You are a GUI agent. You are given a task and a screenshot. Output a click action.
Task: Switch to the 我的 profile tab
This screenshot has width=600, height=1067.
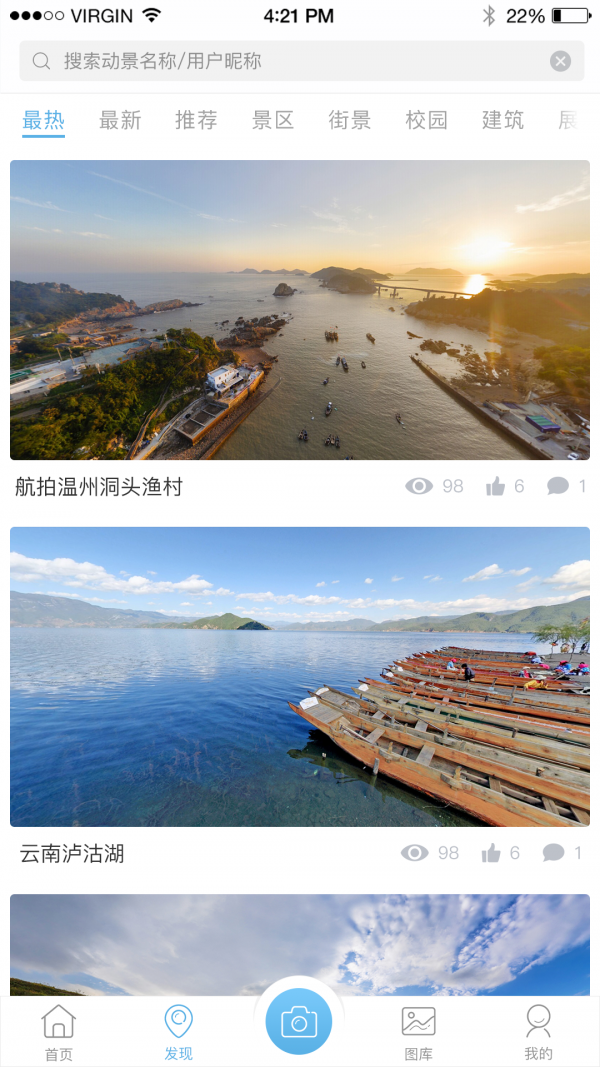(538, 1033)
